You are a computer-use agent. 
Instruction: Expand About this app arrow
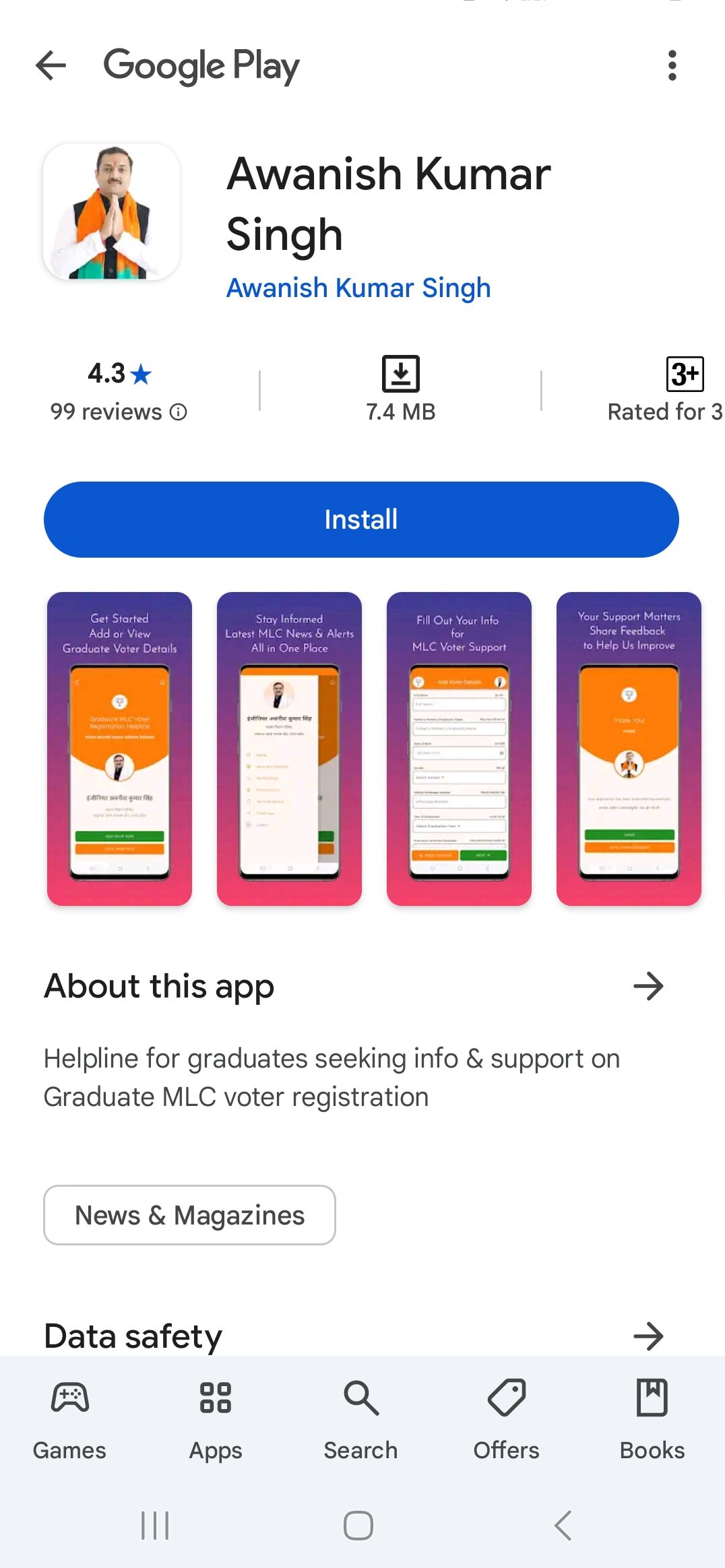[x=648, y=986]
